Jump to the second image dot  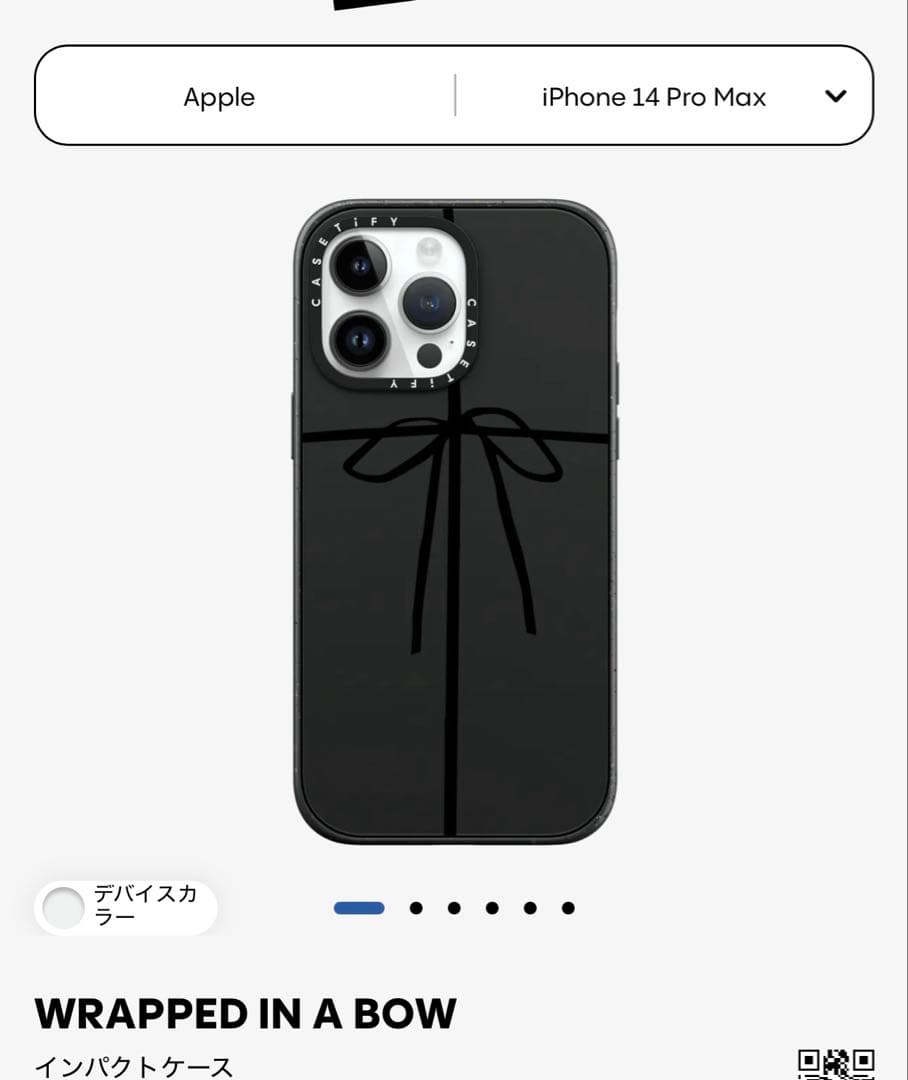(416, 908)
